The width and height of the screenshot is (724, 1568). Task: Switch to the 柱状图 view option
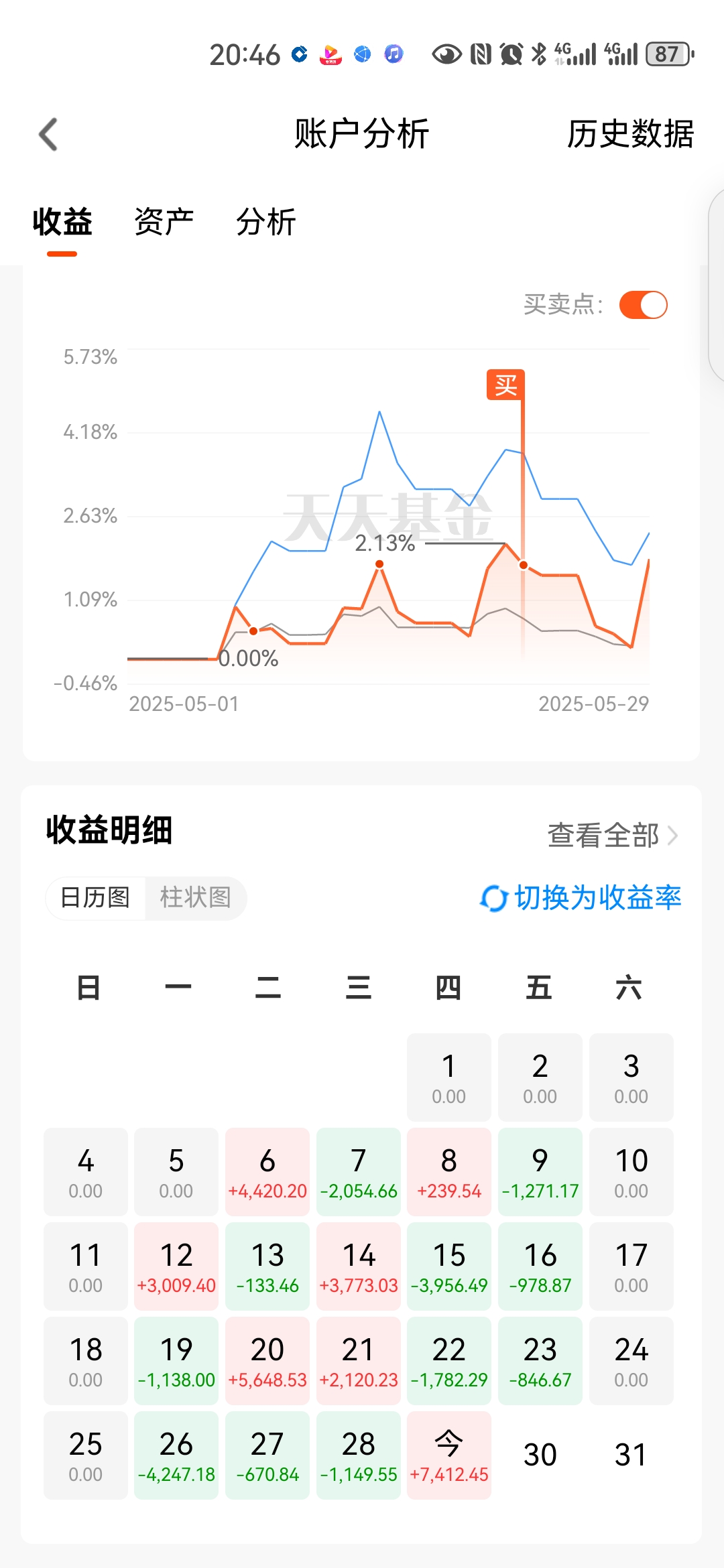point(195,898)
